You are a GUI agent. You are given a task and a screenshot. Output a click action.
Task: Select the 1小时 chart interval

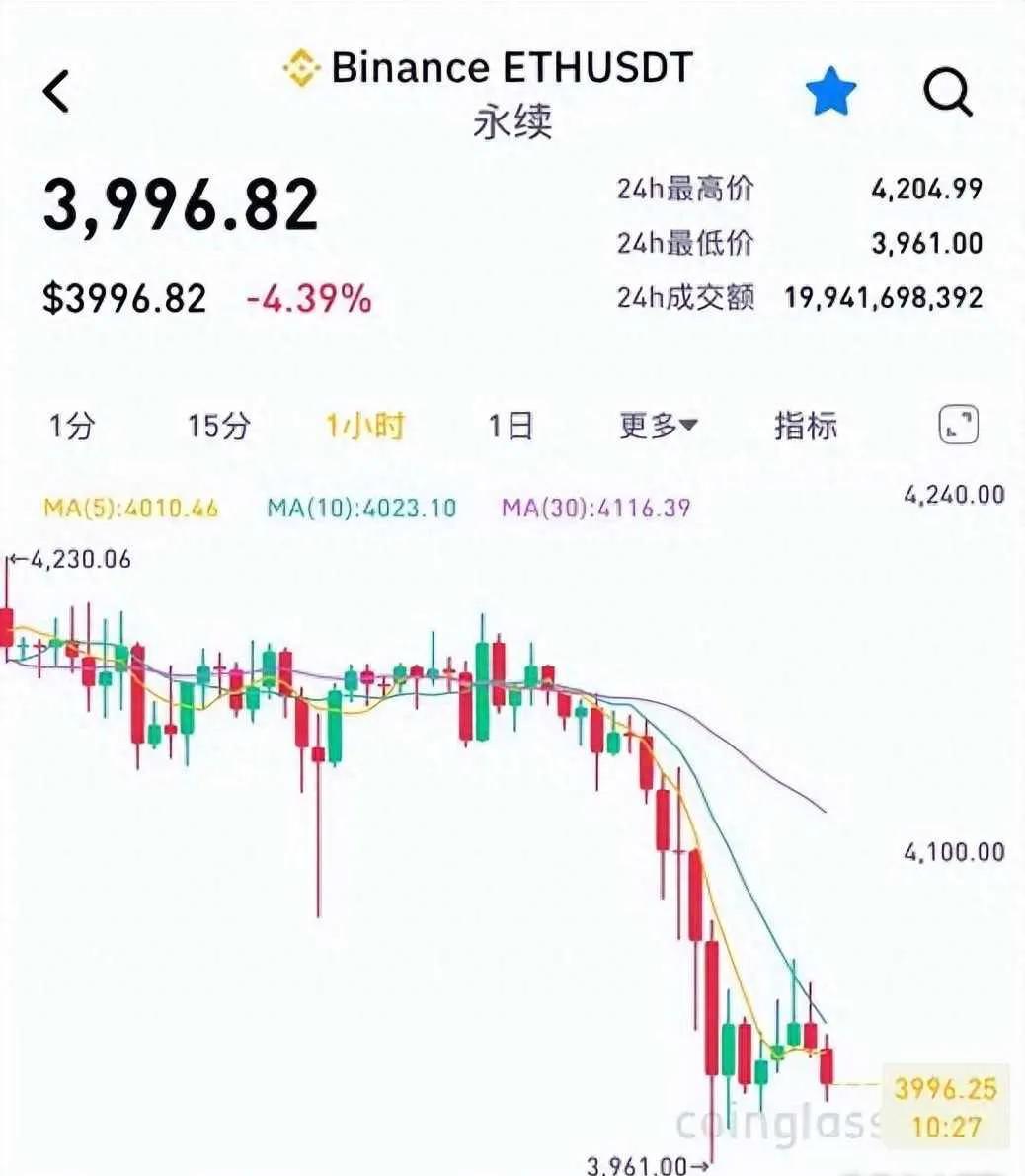(365, 427)
